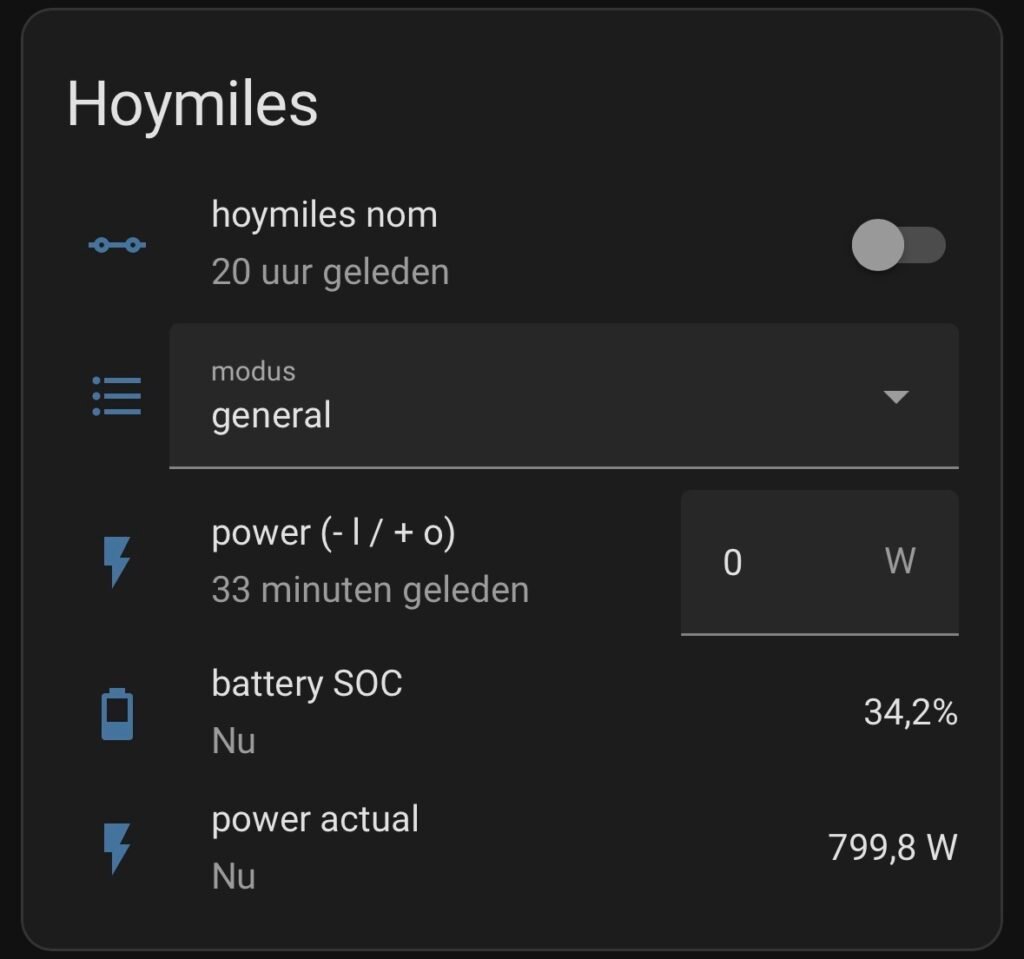This screenshot has width=1024, height=959.
Task: Open power actual entity details
Action: [314, 820]
